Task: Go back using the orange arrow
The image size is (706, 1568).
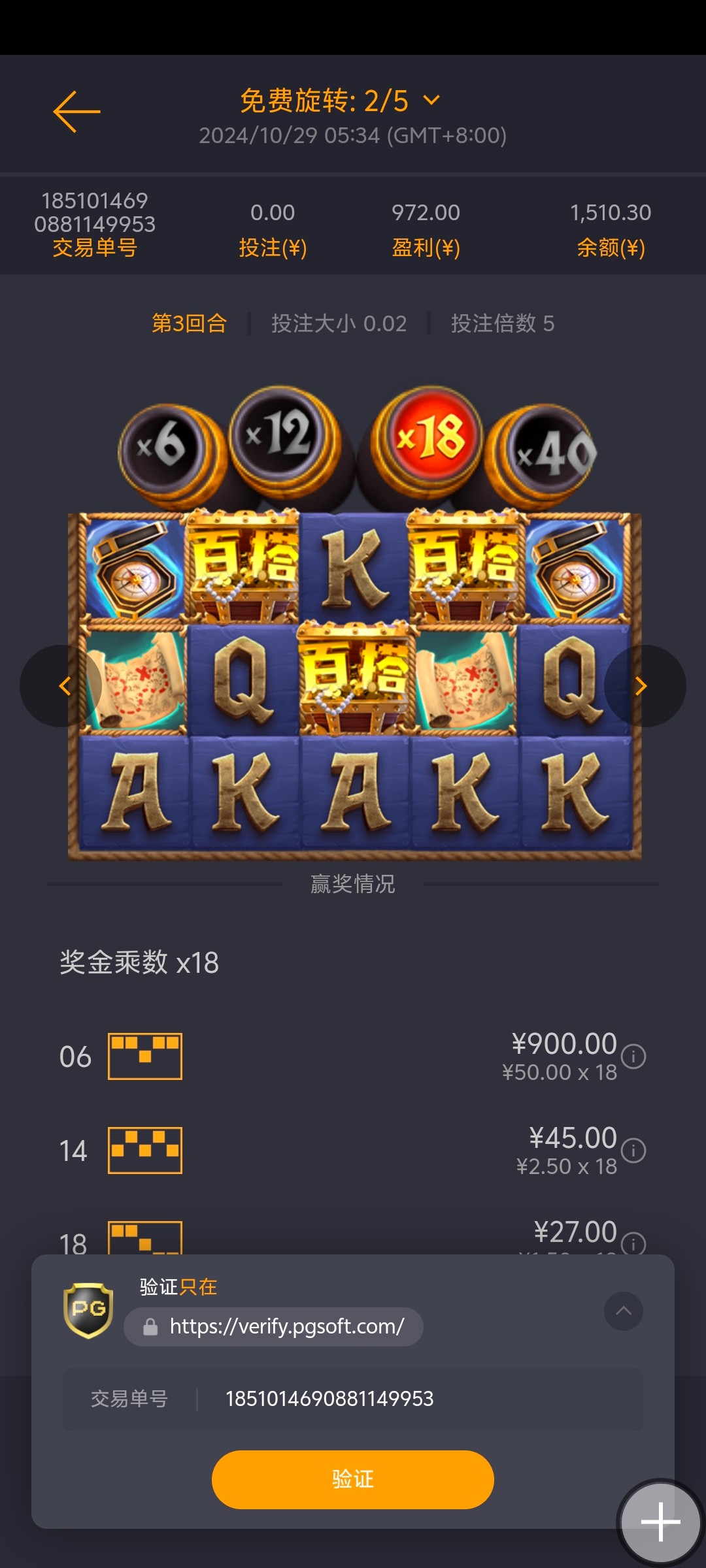Action: tap(76, 112)
